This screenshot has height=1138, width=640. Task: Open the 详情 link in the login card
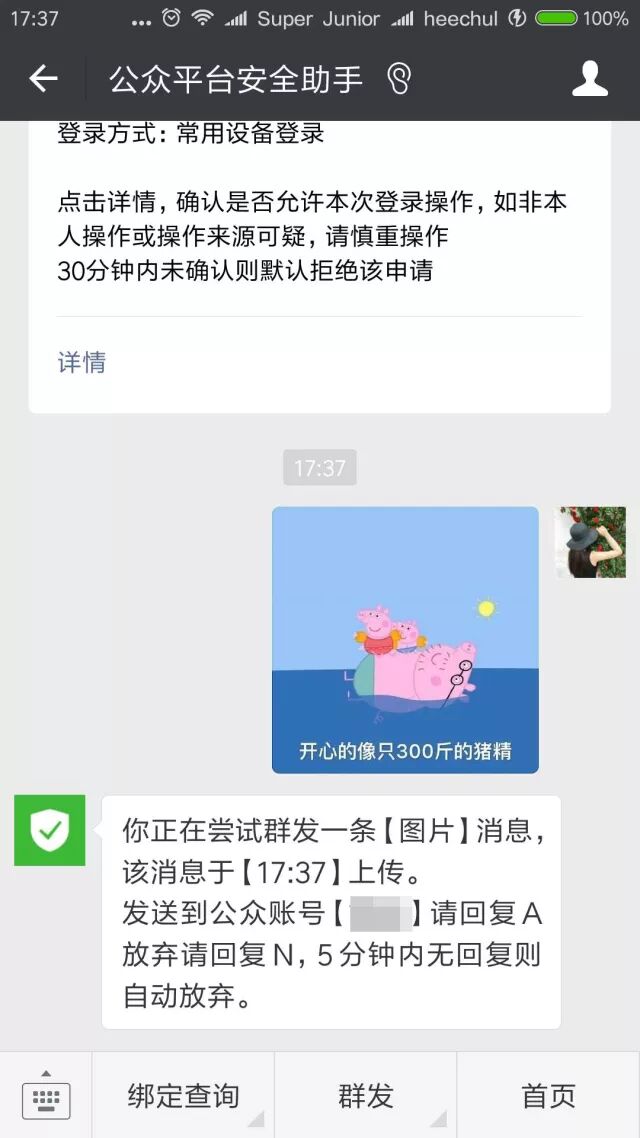point(82,362)
